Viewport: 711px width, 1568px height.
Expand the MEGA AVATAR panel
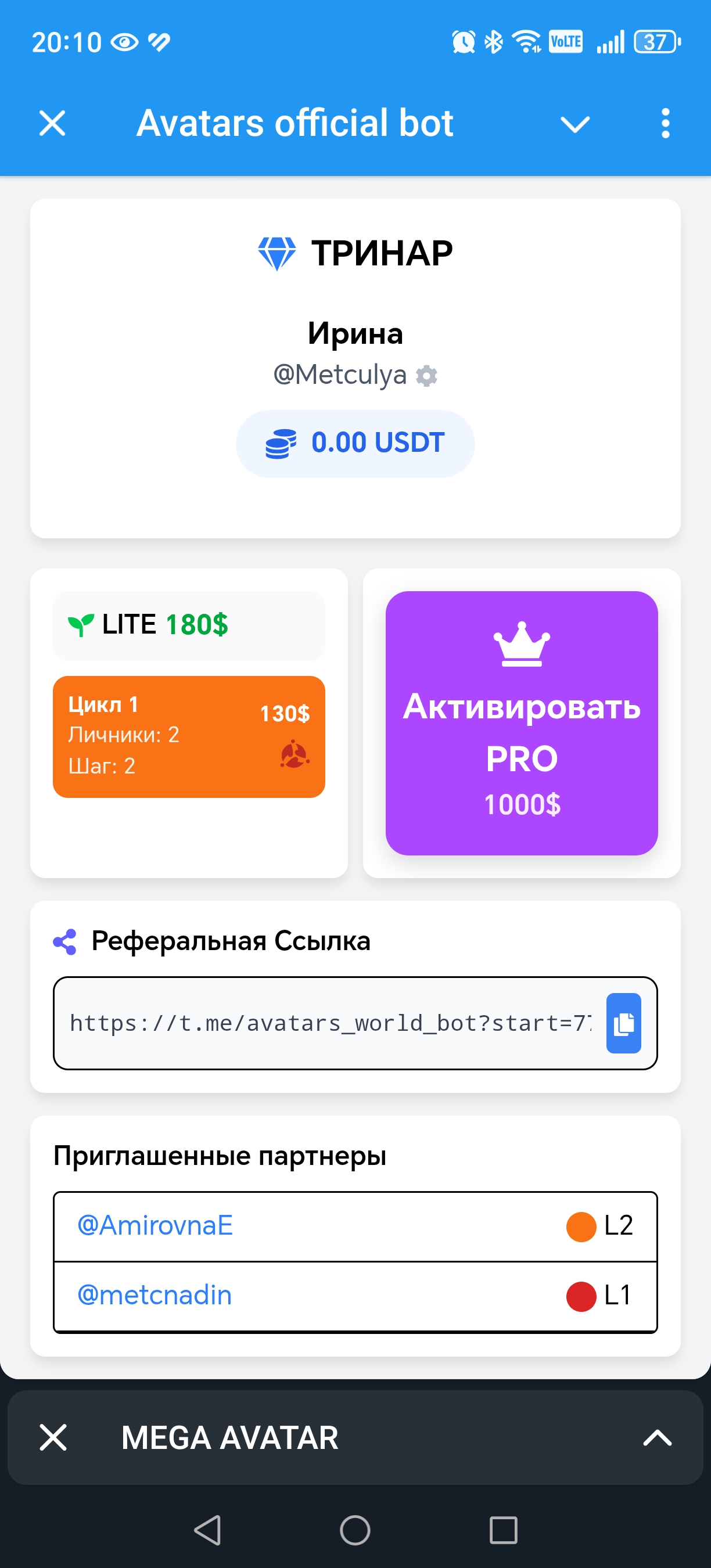click(657, 1438)
